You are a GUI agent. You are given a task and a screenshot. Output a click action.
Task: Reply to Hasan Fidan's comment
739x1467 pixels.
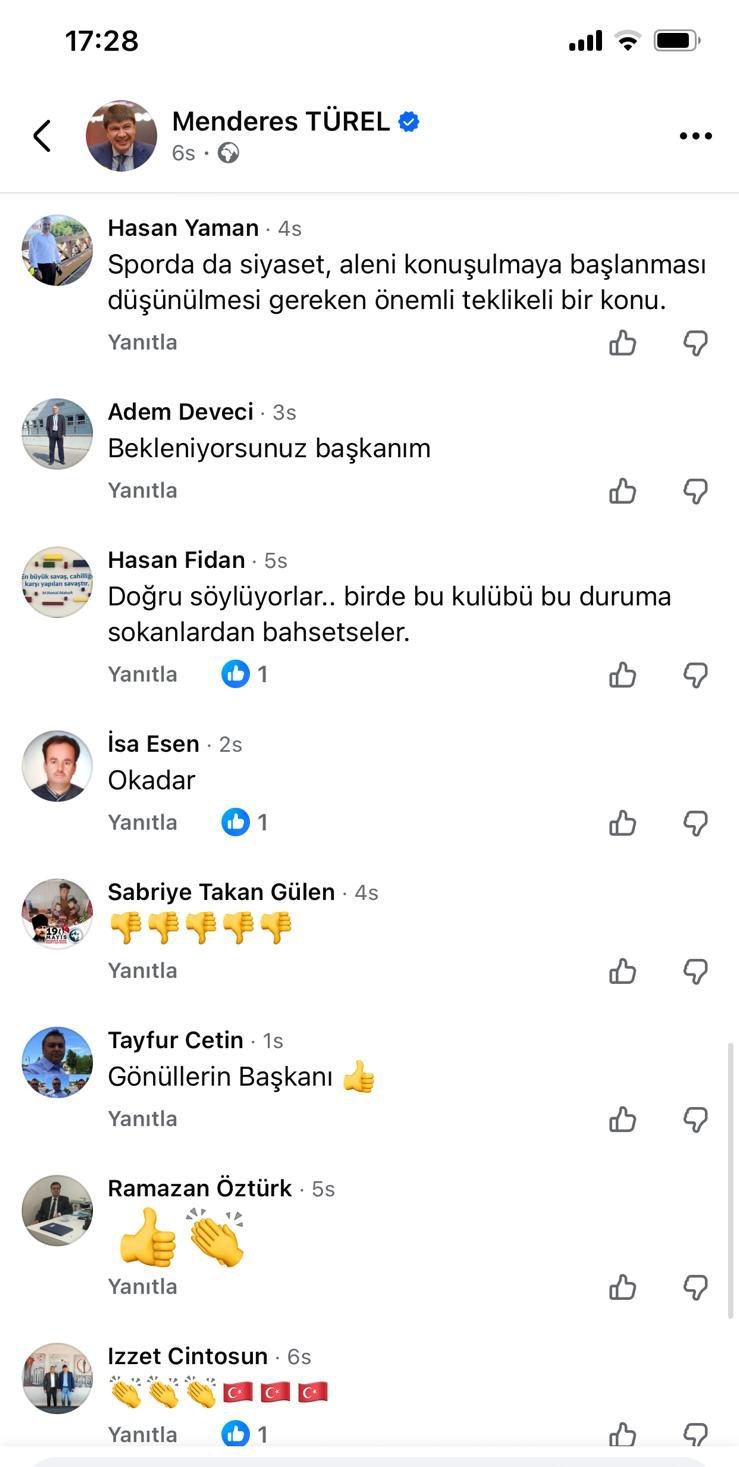coord(142,674)
